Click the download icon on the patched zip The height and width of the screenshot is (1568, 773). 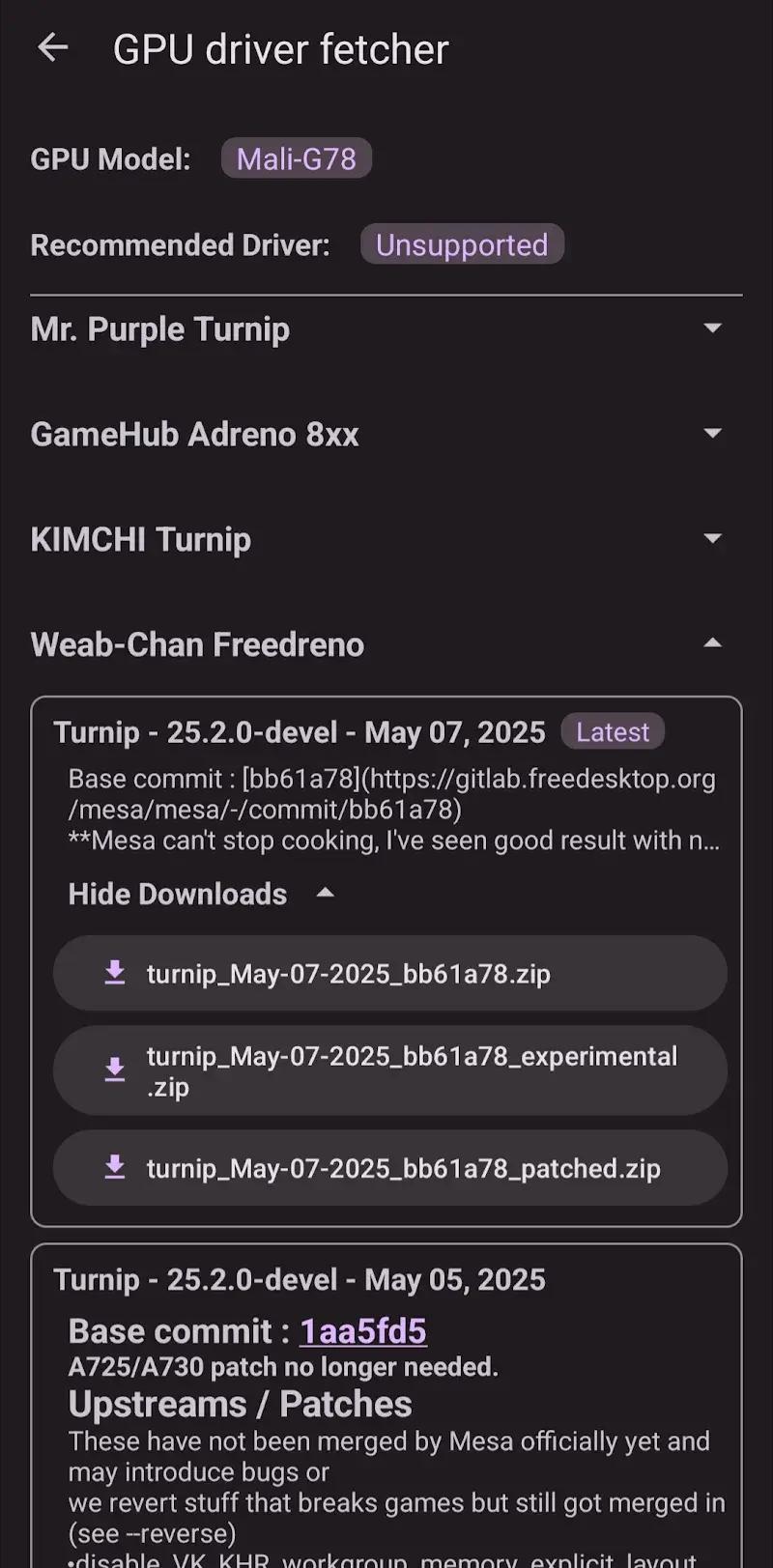[114, 1167]
